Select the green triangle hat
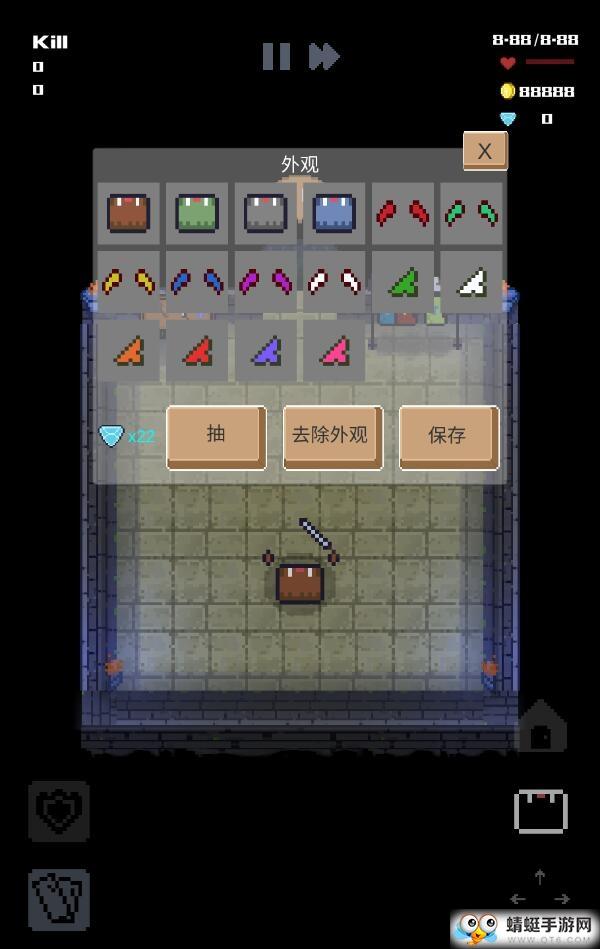 click(x=403, y=282)
